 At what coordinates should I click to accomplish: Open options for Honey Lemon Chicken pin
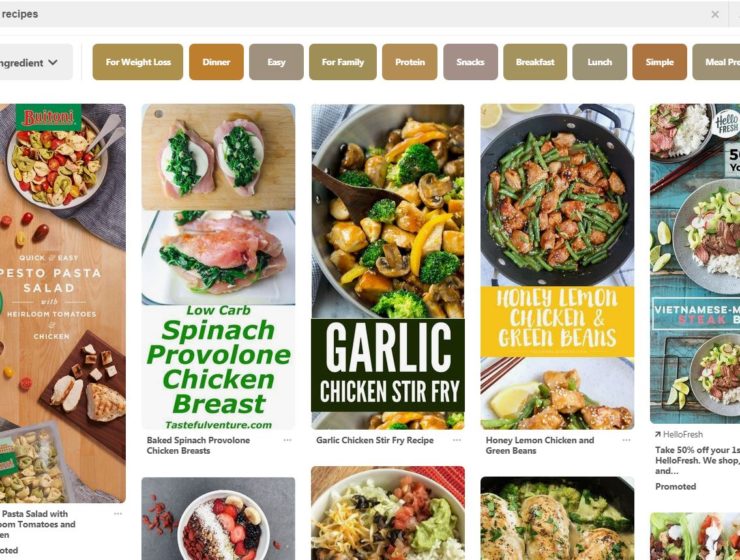(x=627, y=440)
